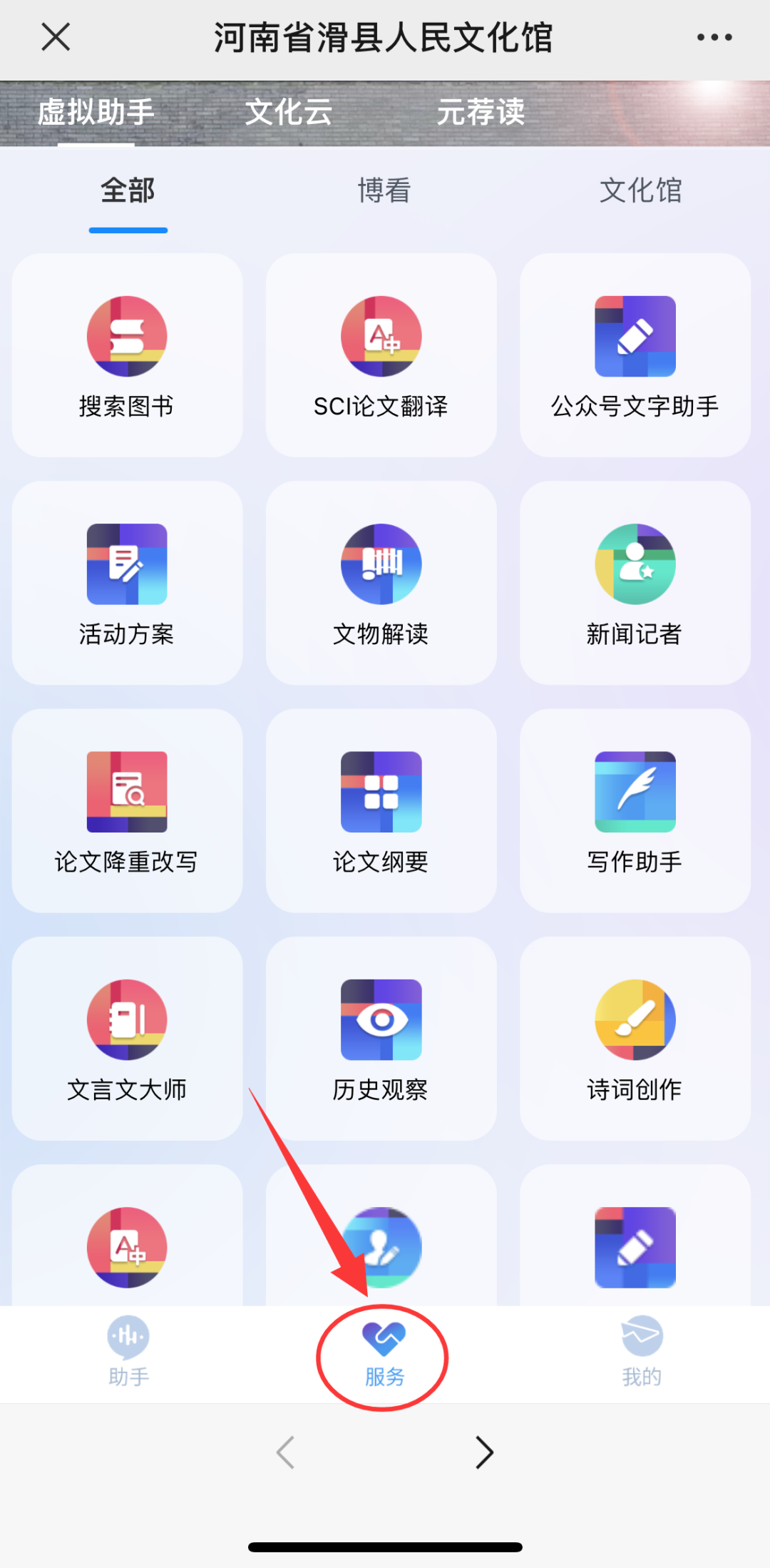Select the SCI论文翻译 icon
Viewport: 770px width, 1568px height.
coord(381,357)
